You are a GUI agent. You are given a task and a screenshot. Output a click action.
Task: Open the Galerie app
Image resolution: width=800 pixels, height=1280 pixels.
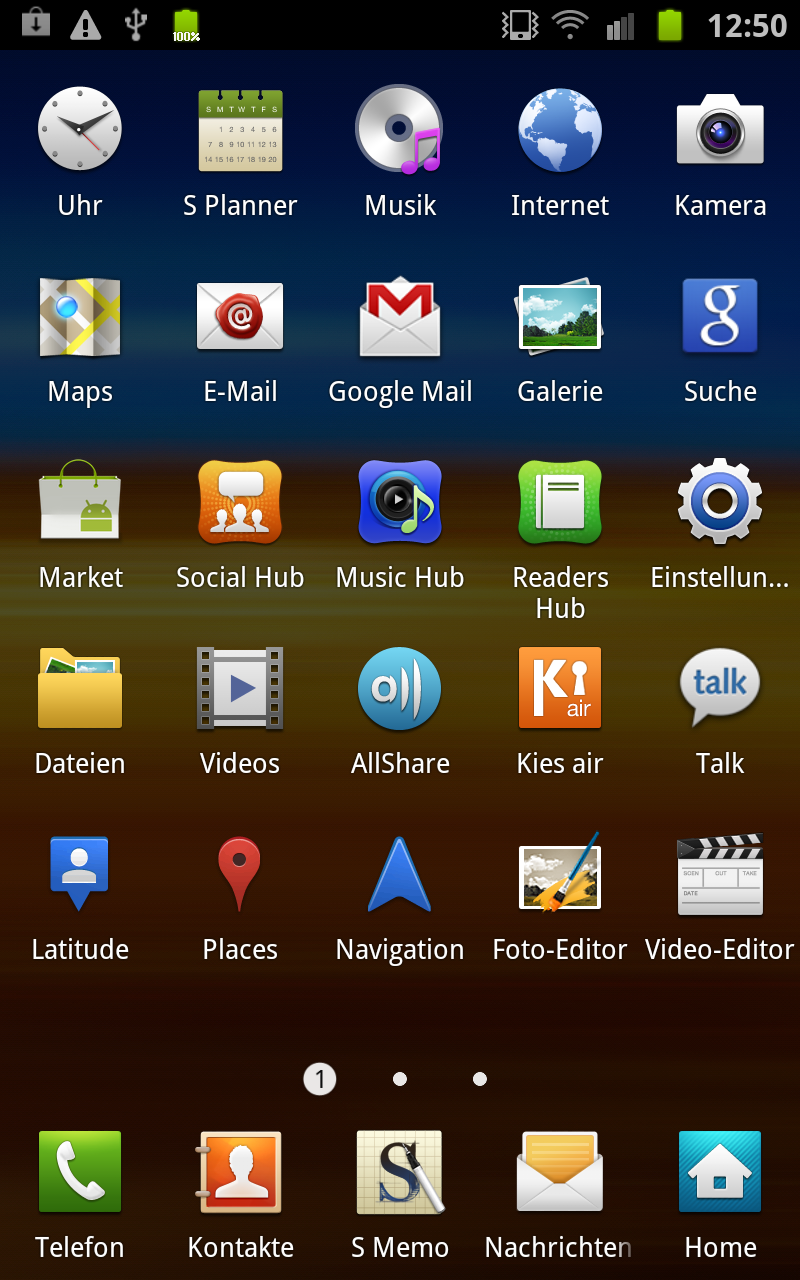(560, 317)
